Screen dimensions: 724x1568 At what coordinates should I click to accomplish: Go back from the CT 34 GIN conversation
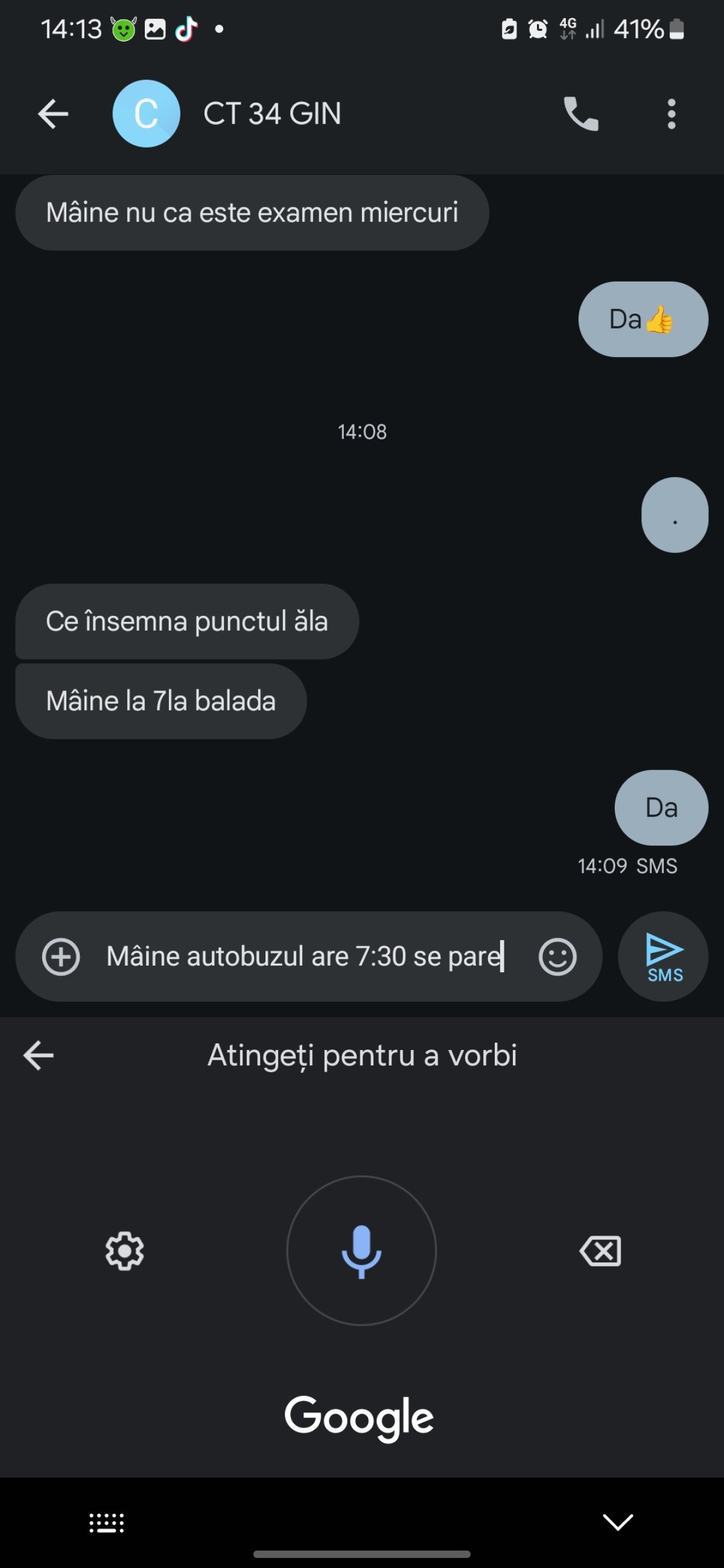[x=53, y=114]
